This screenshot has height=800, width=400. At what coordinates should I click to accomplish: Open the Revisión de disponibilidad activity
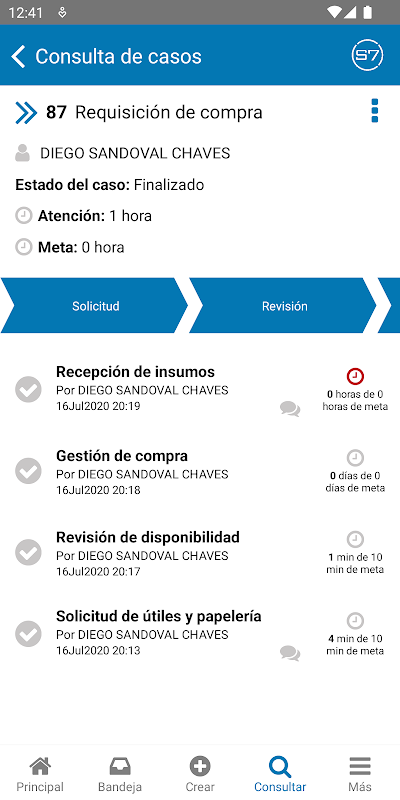tap(200, 554)
